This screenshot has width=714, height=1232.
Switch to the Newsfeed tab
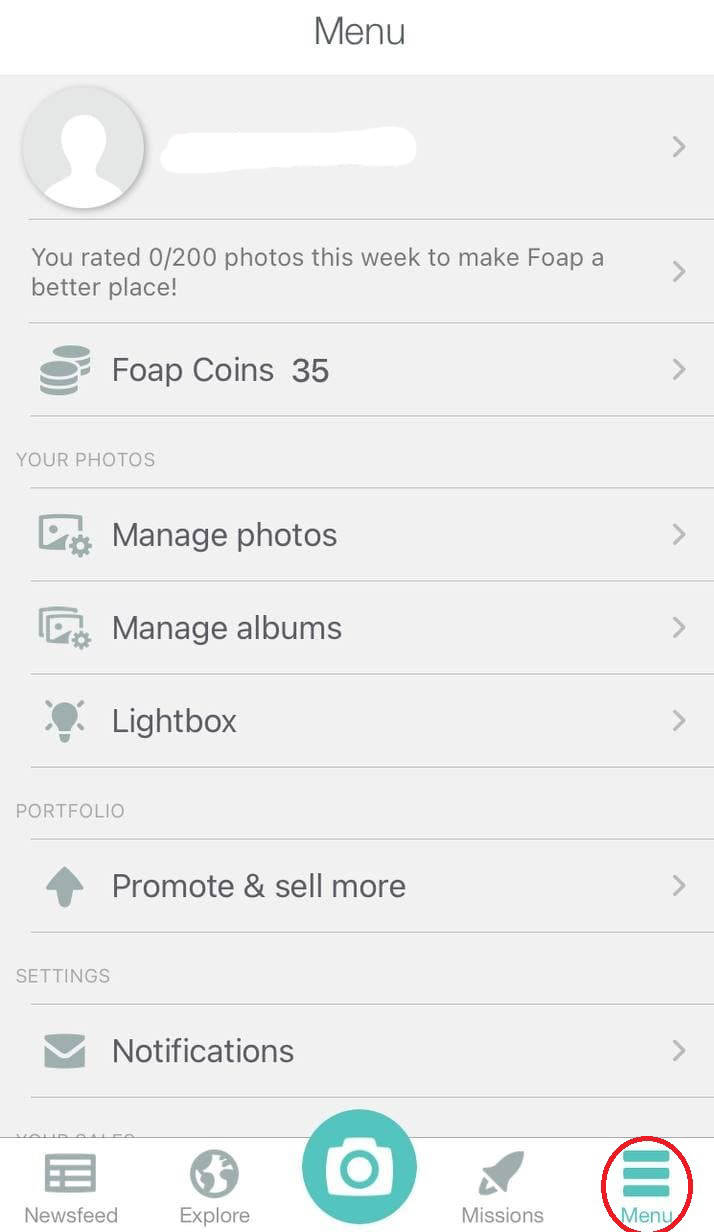pyautogui.click(x=71, y=1188)
